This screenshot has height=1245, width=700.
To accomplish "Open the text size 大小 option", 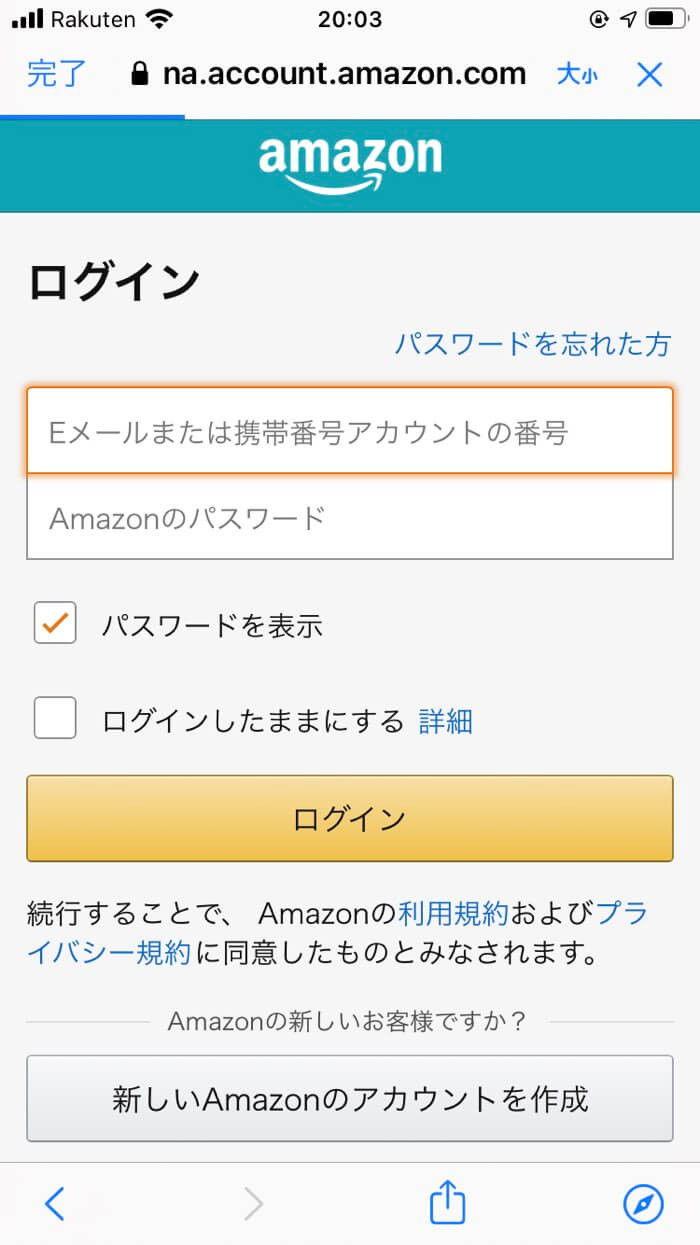I will tap(577, 75).
